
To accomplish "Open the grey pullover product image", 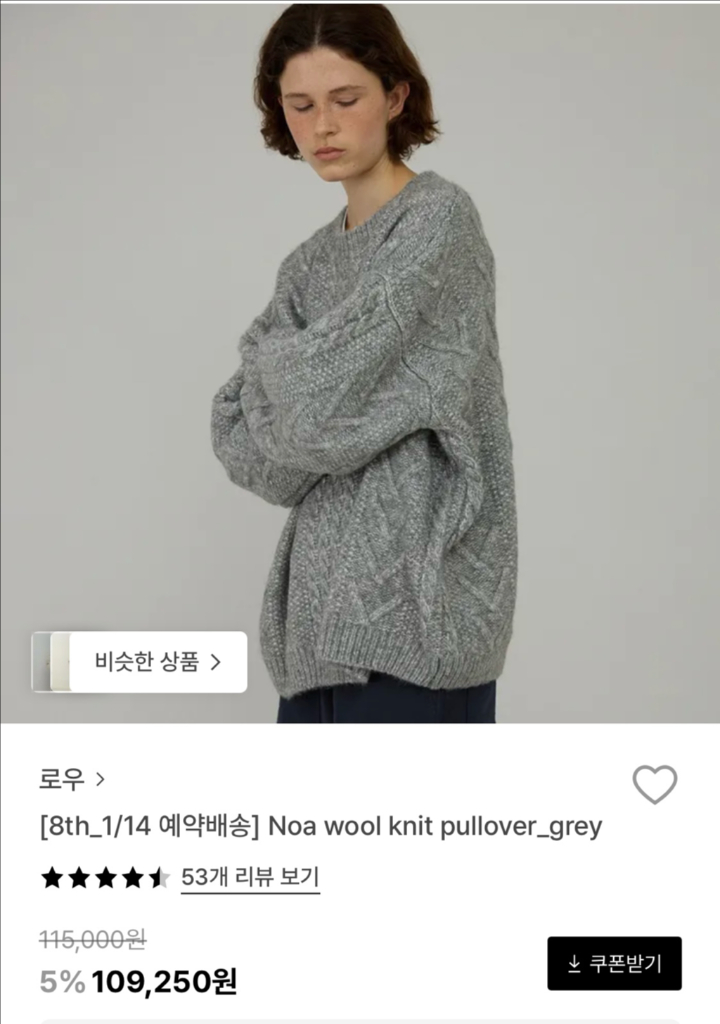I will (x=360, y=363).
